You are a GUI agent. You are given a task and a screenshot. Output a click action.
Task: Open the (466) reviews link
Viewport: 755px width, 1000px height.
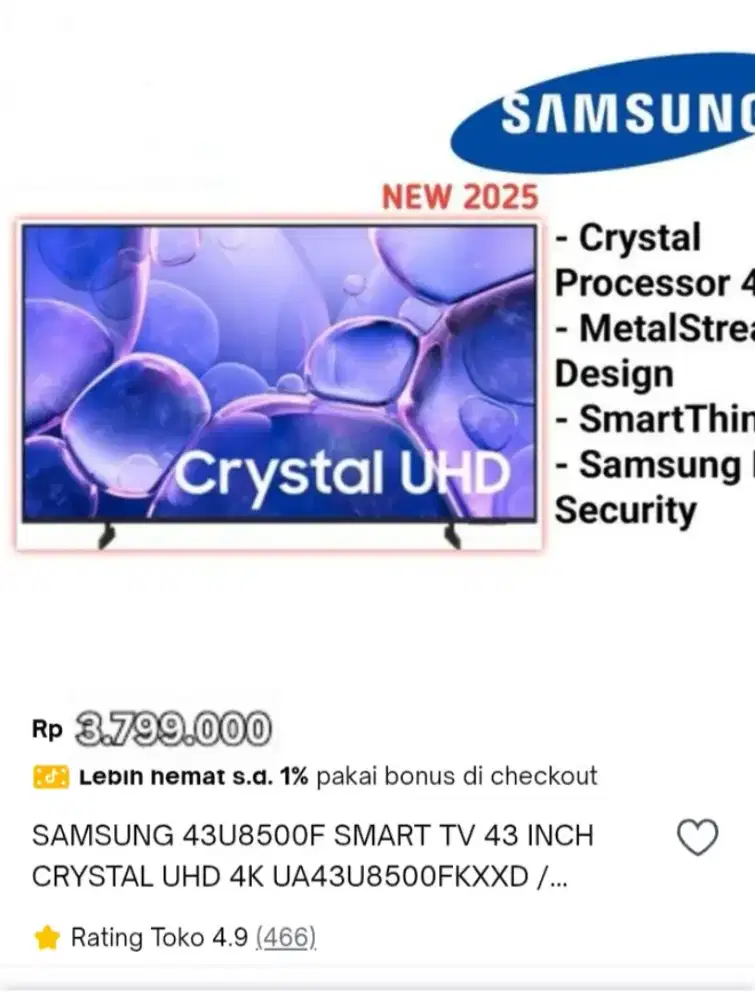pos(285,938)
